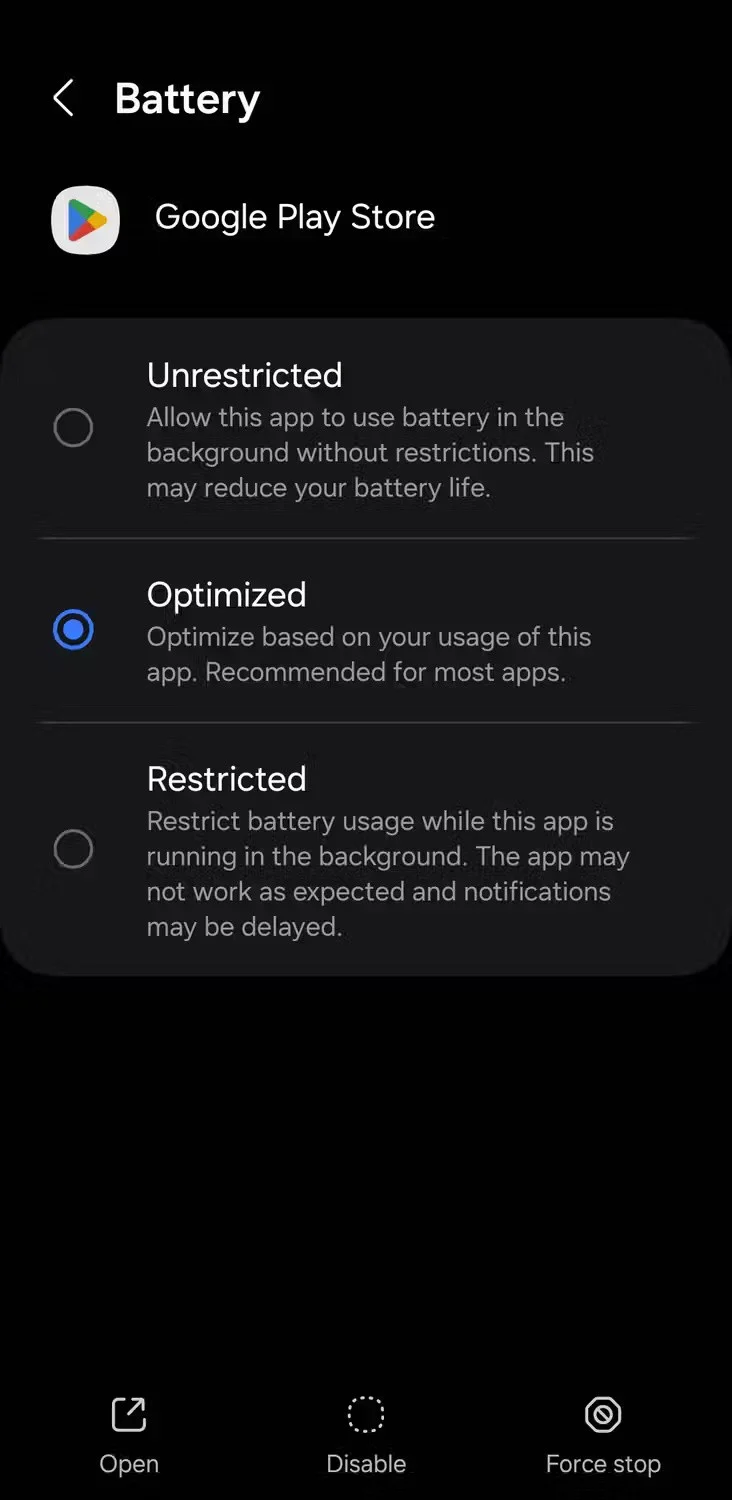Force stop Google Play Store
The image size is (732, 1500).
point(603,1435)
